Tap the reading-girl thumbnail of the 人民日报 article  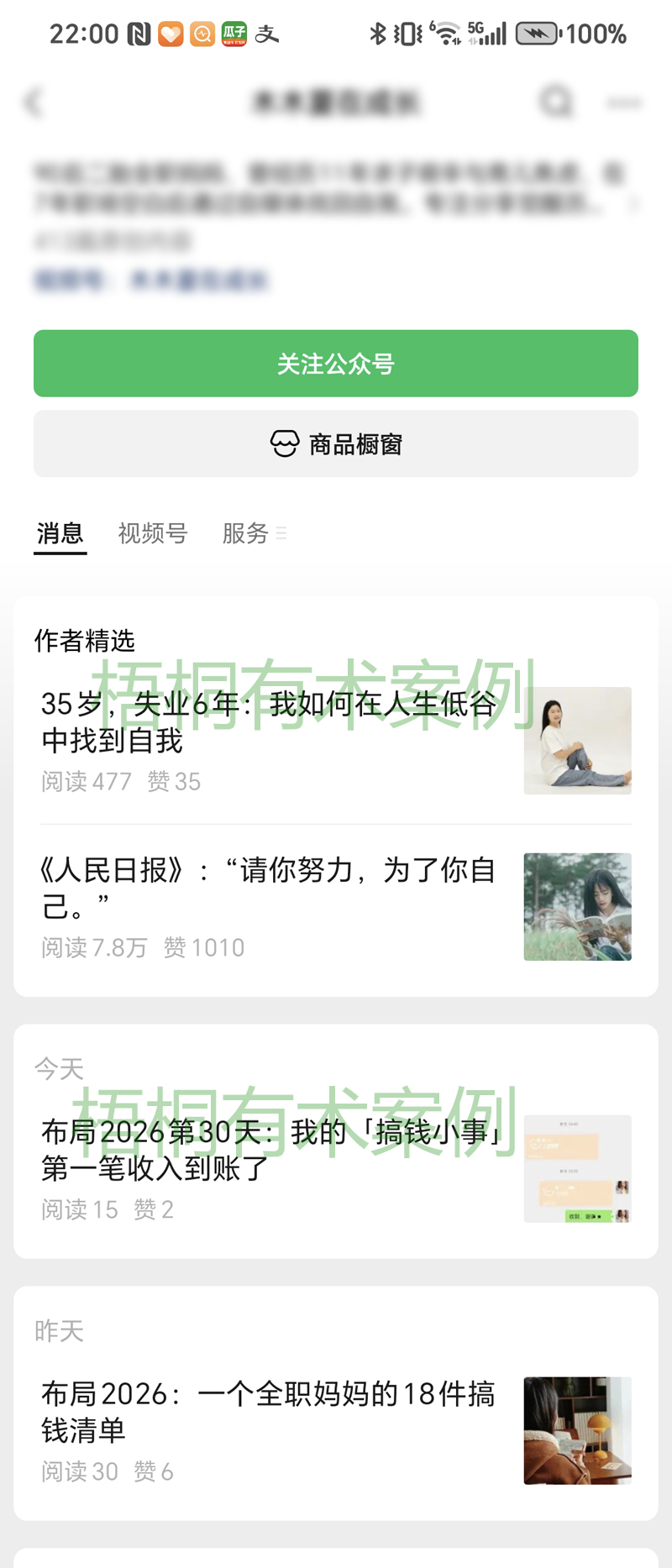(x=577, y=907)
